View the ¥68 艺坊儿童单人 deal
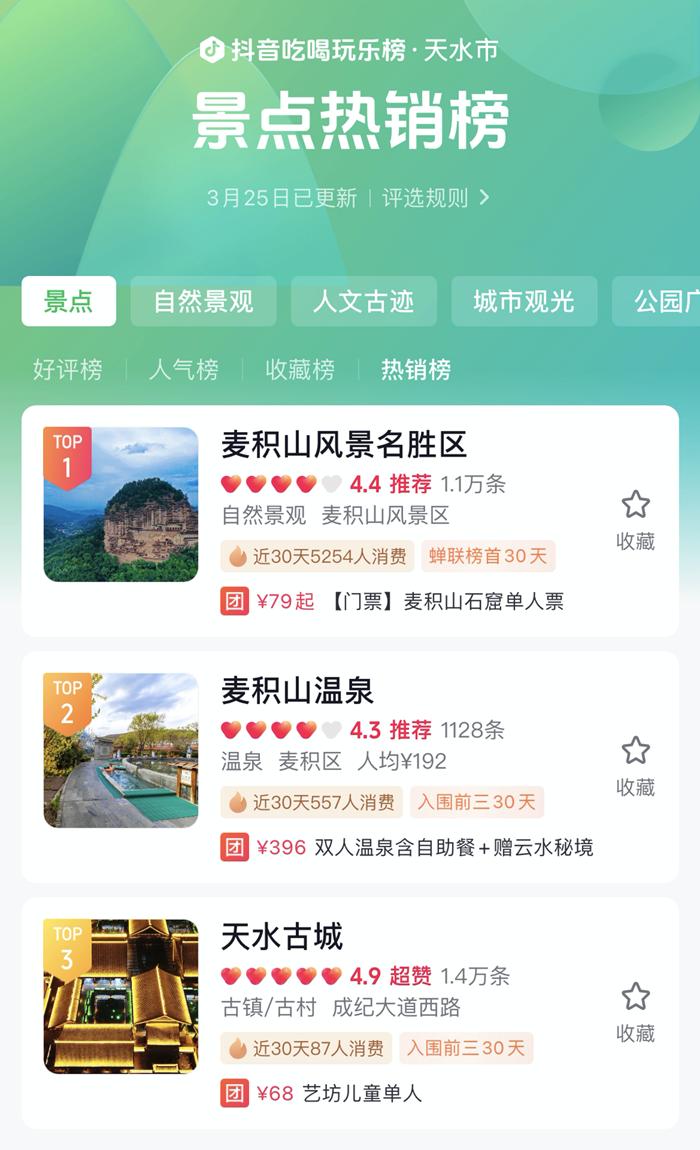Image resolution: width=700 pixels, height=1150 pixels. 322,1093
